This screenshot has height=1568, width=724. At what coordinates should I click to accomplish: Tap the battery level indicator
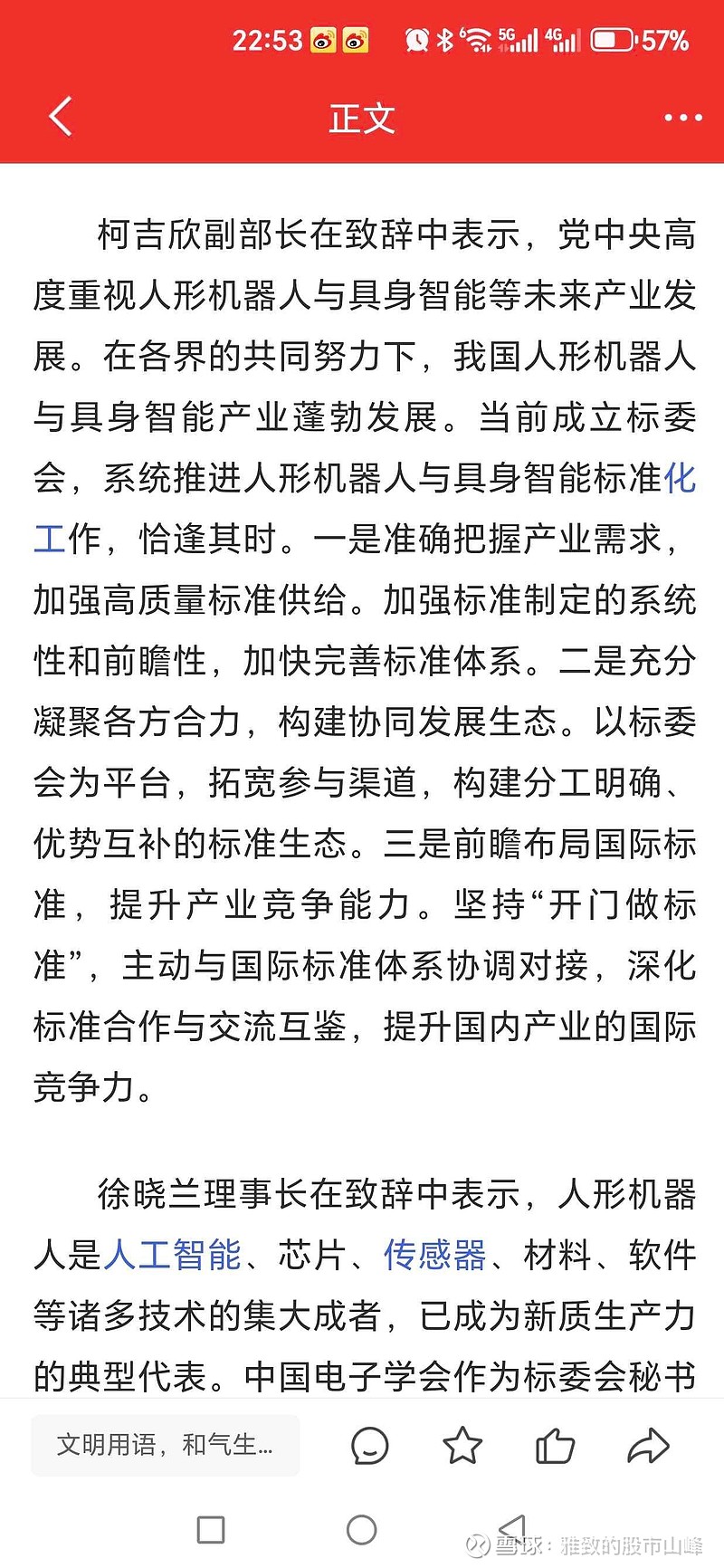612,40
